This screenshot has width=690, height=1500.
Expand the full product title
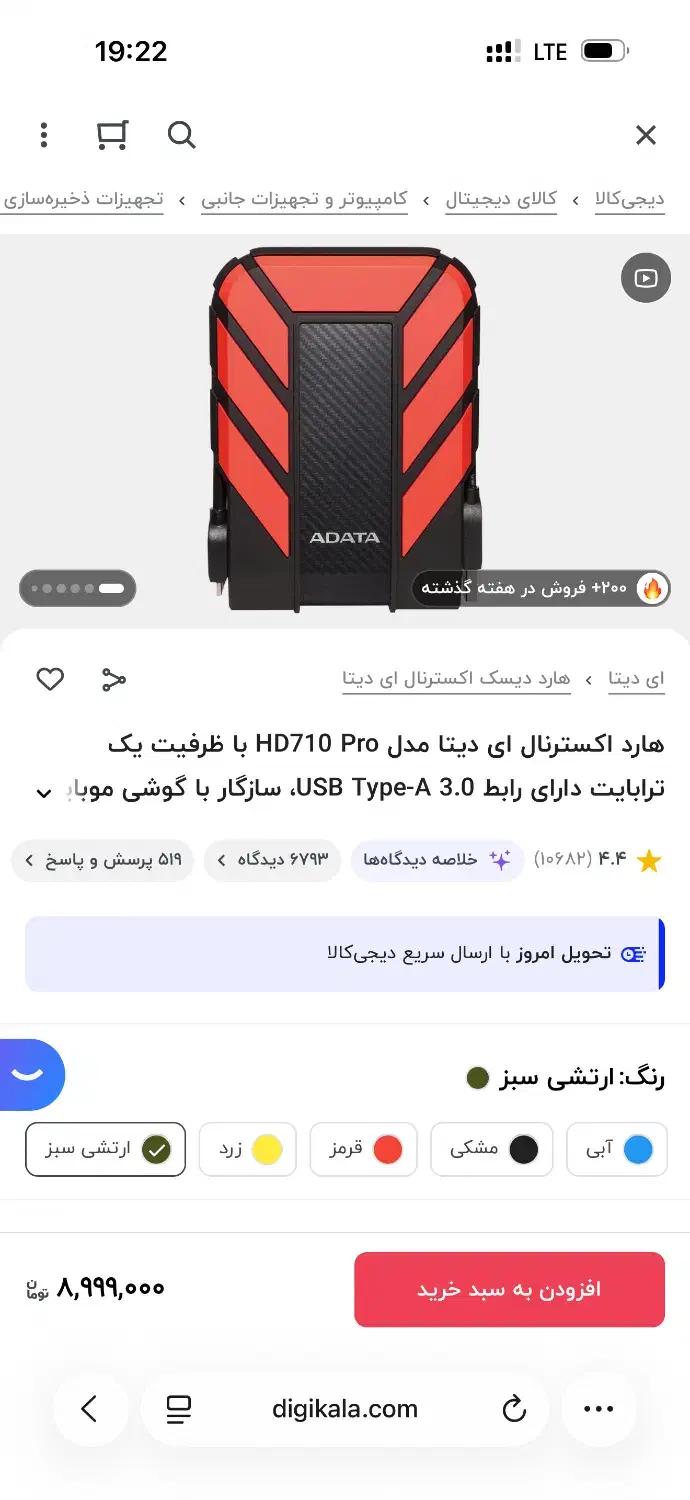(44, 793)
